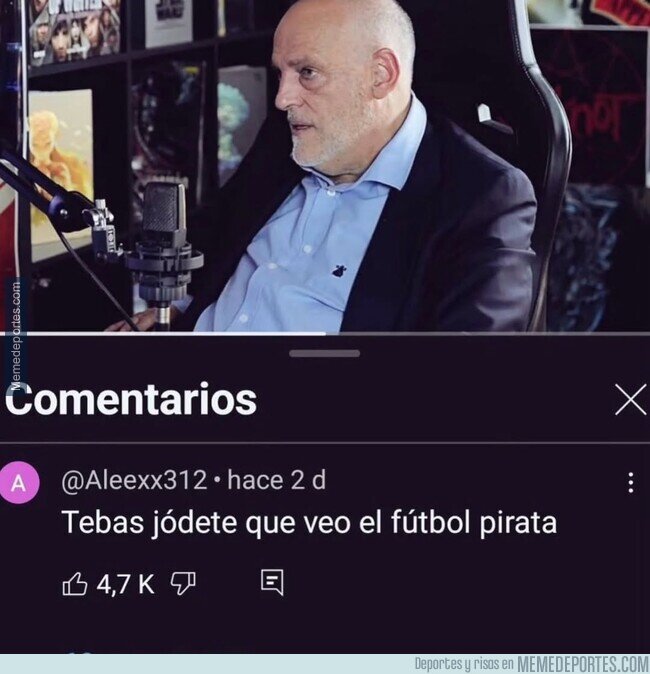Open the profile avatar of @Aleexx312
Screen dimensions: 650x674
pyautogui.click(x=19, y=483)
